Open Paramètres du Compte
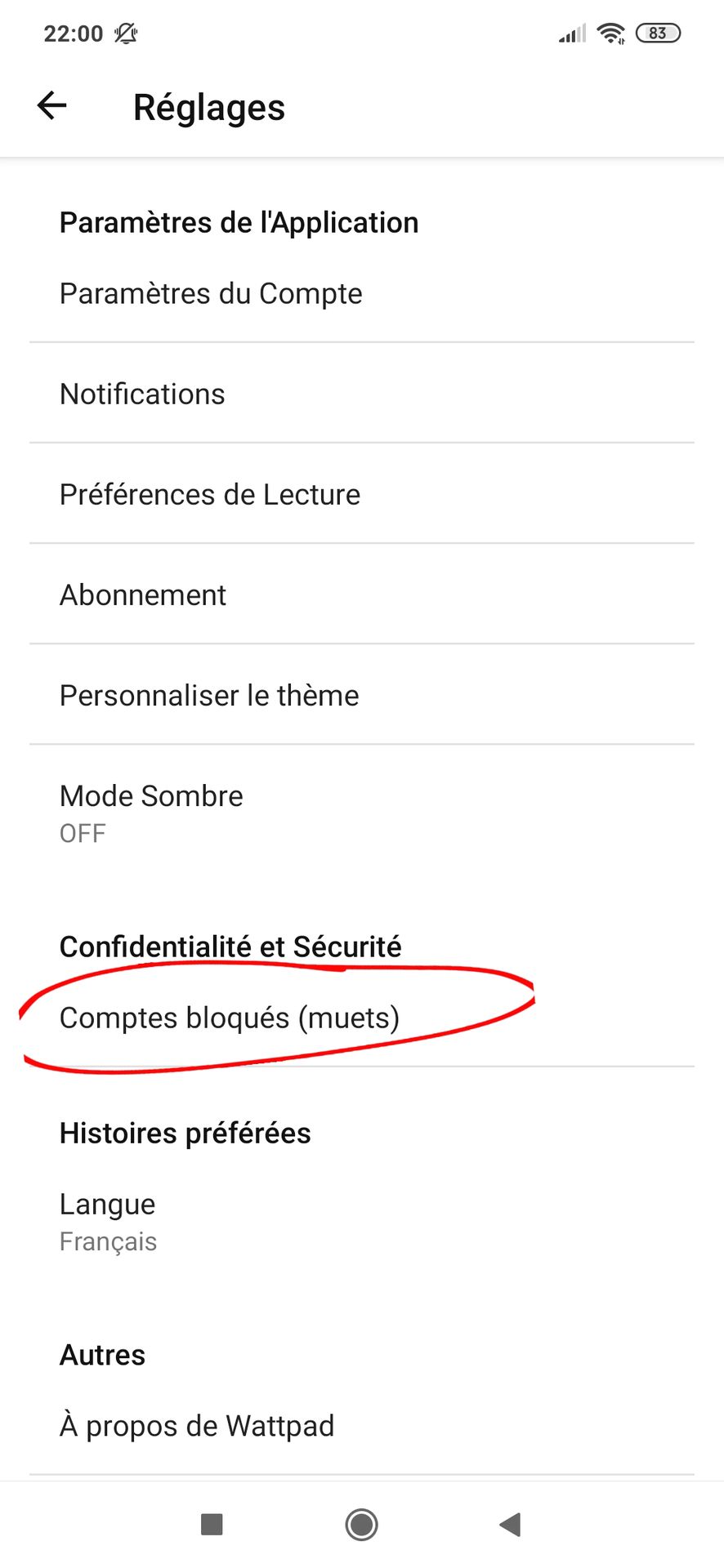 [362, 293]
